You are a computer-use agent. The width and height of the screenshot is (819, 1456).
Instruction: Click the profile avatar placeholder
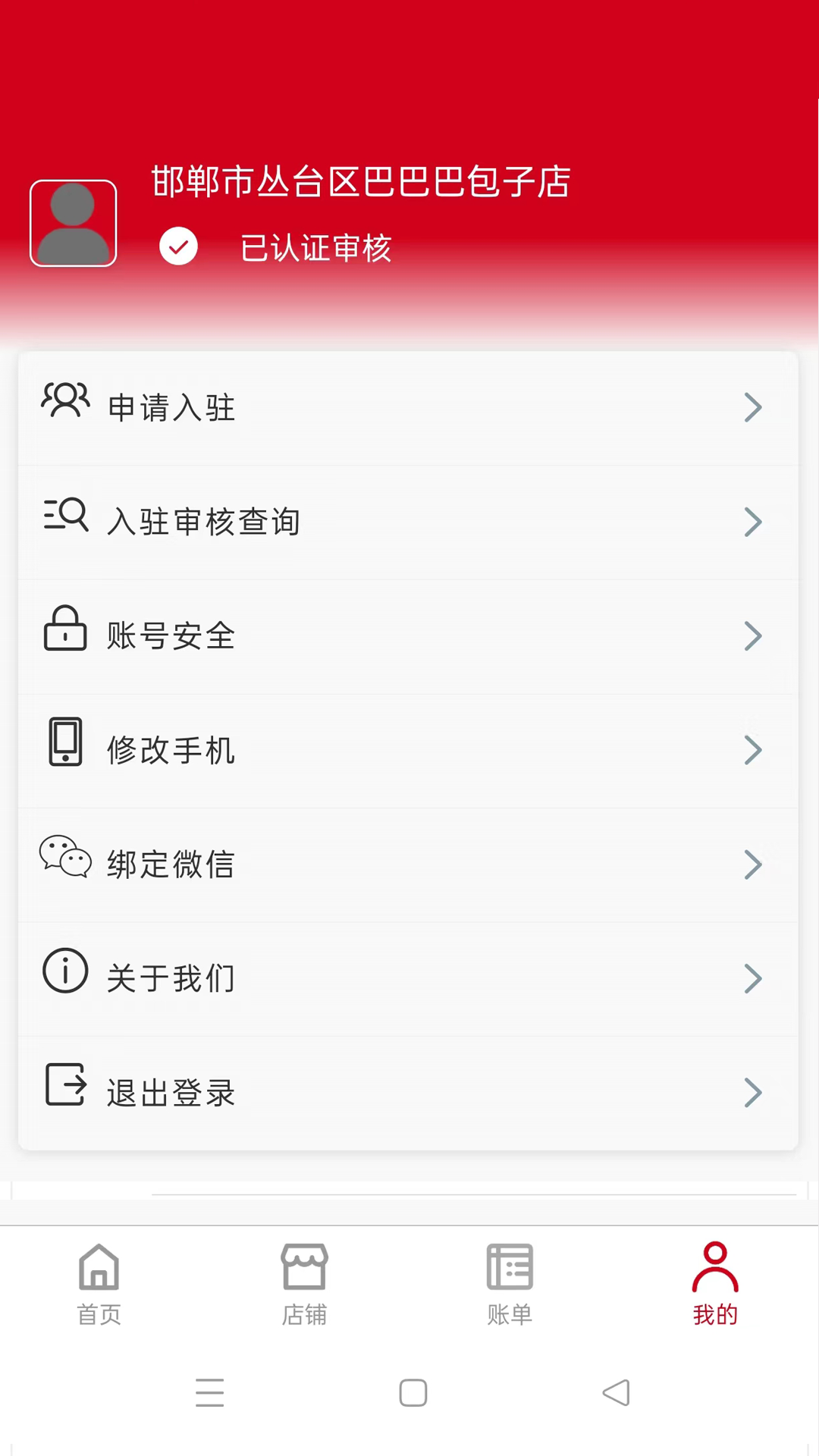click(x=73, y=223)
